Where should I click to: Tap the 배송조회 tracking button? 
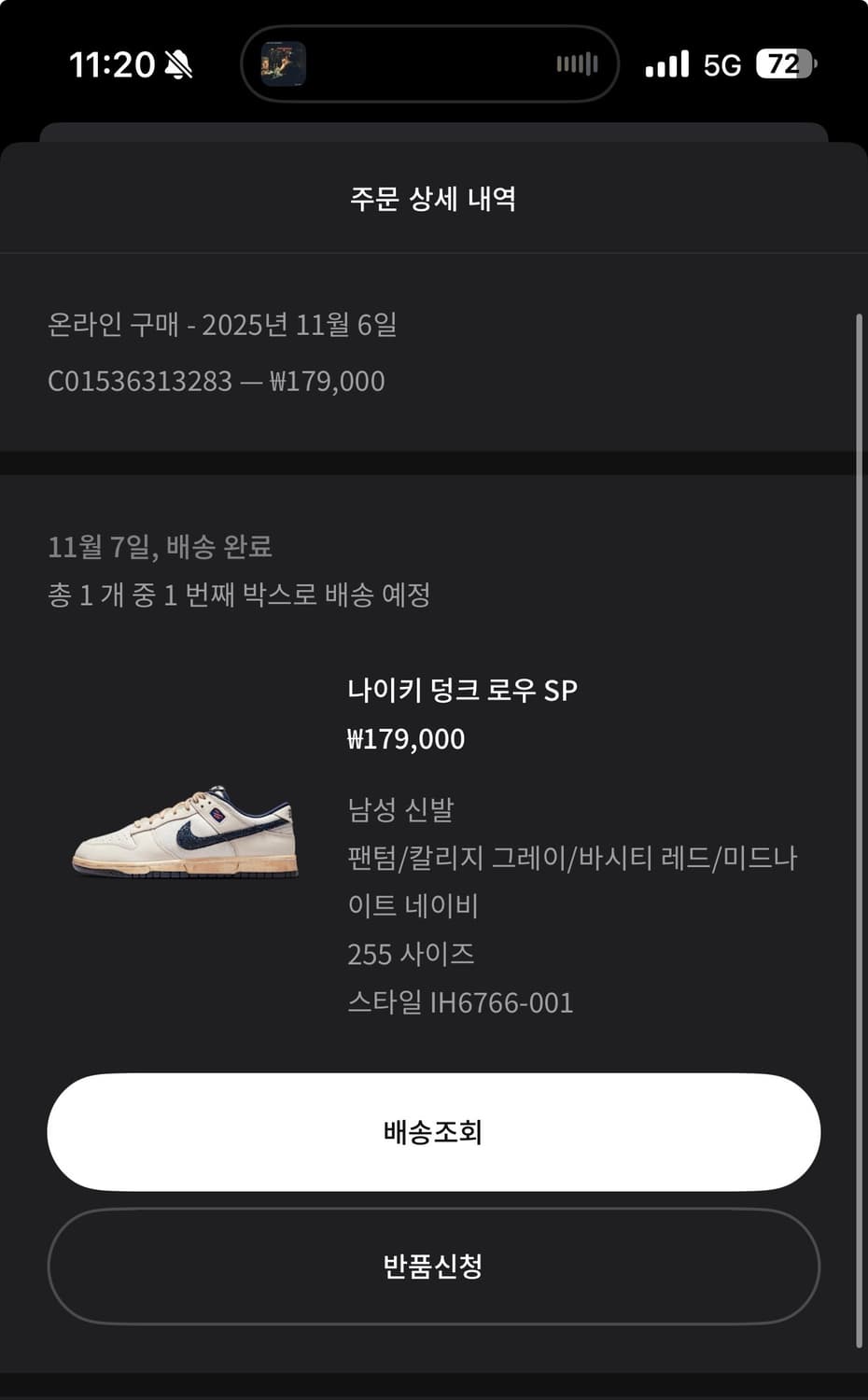click(434, 1131)
